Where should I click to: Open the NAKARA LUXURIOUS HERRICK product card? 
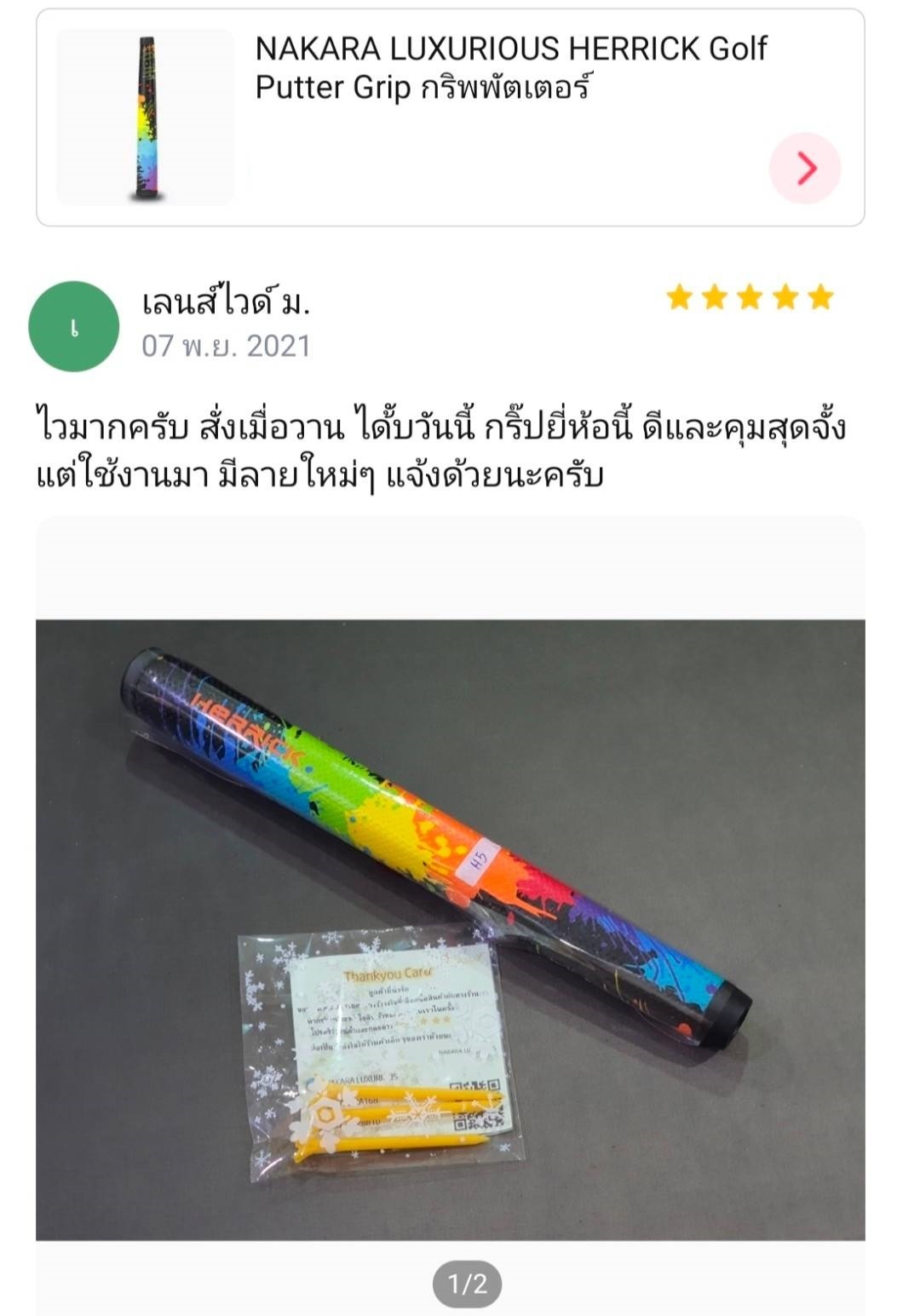click(511, 68)
